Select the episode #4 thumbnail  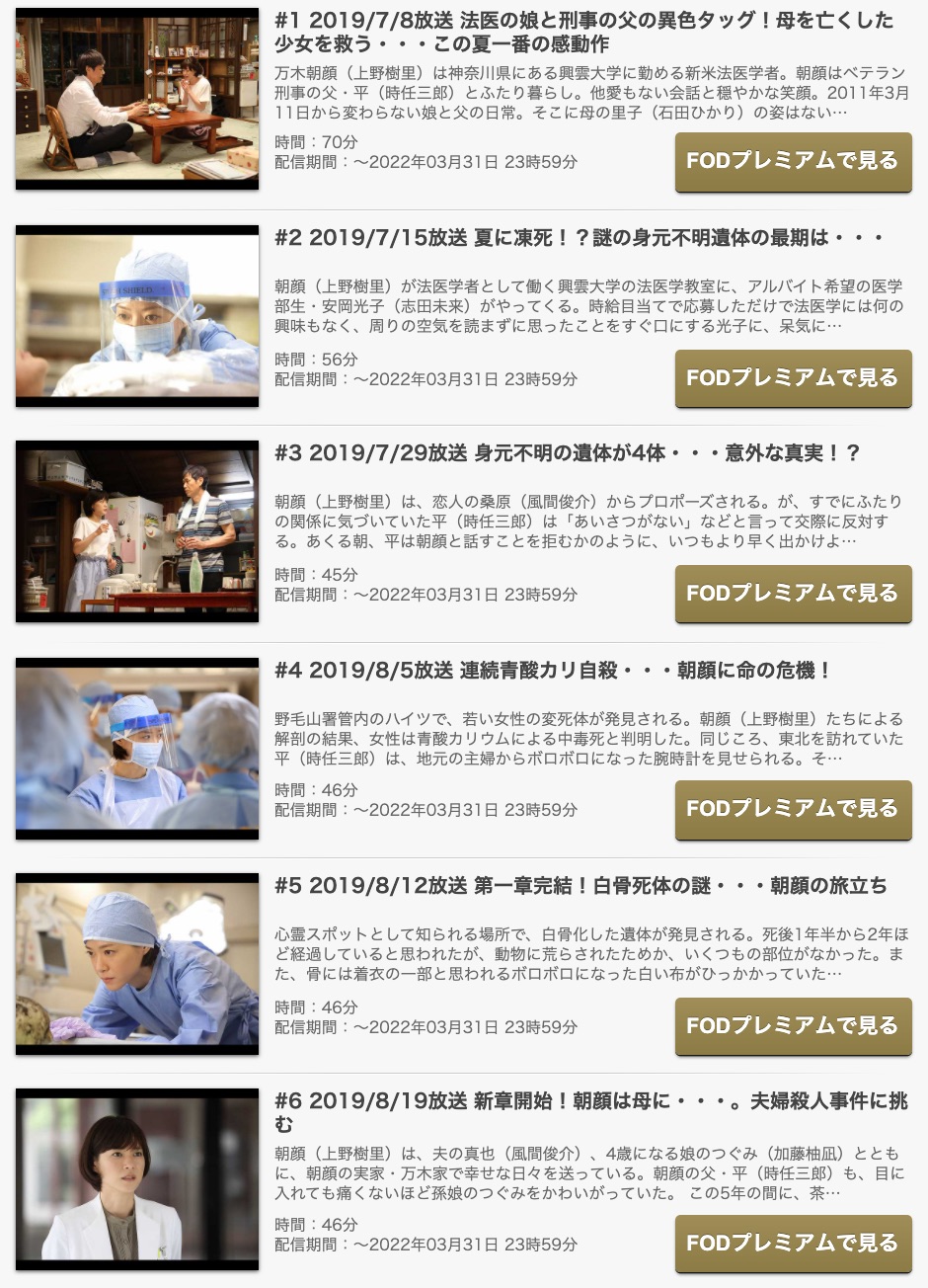coord(137,748)
